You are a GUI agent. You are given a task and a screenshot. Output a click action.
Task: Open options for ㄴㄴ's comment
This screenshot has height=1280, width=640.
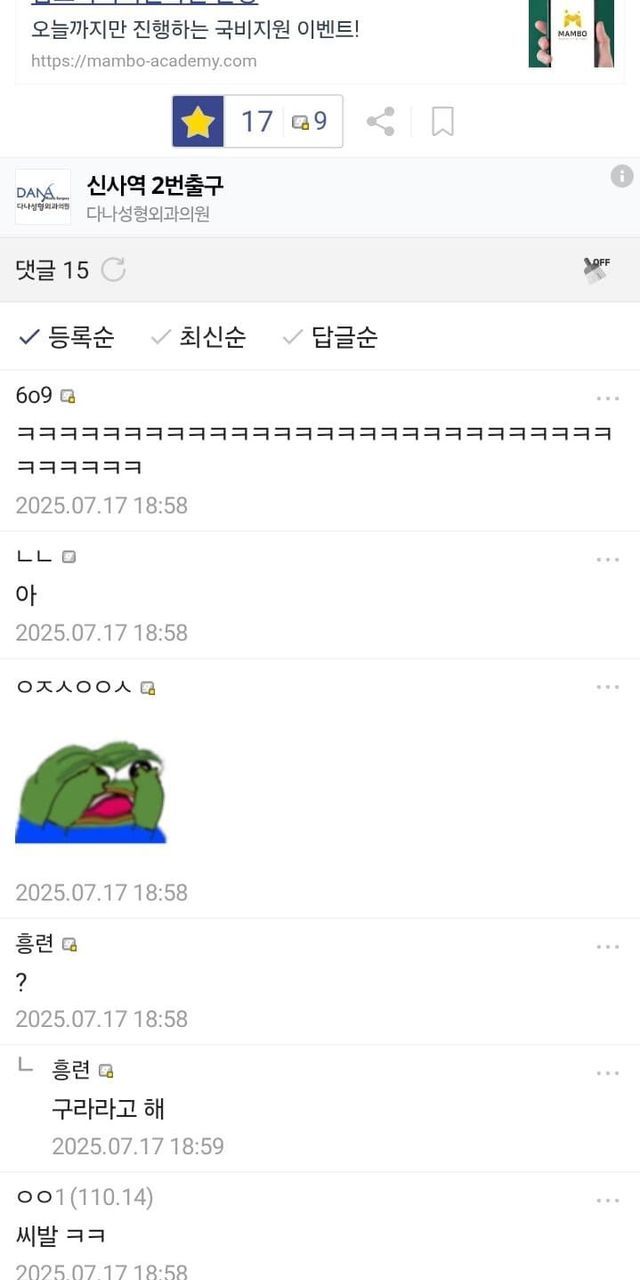pyautogui.click(x=607, y=559)
